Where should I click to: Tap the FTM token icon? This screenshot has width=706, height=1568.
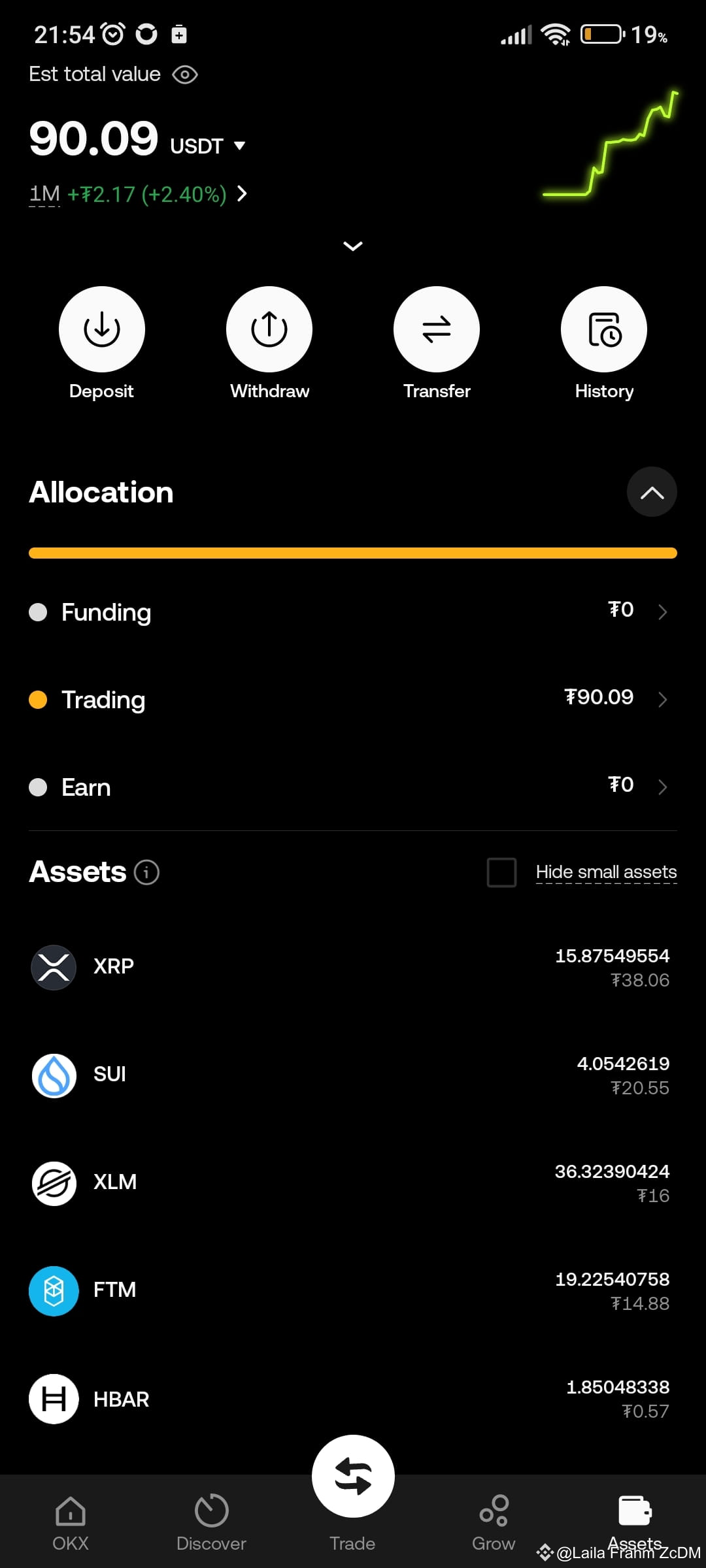(x=53, y=1290)
